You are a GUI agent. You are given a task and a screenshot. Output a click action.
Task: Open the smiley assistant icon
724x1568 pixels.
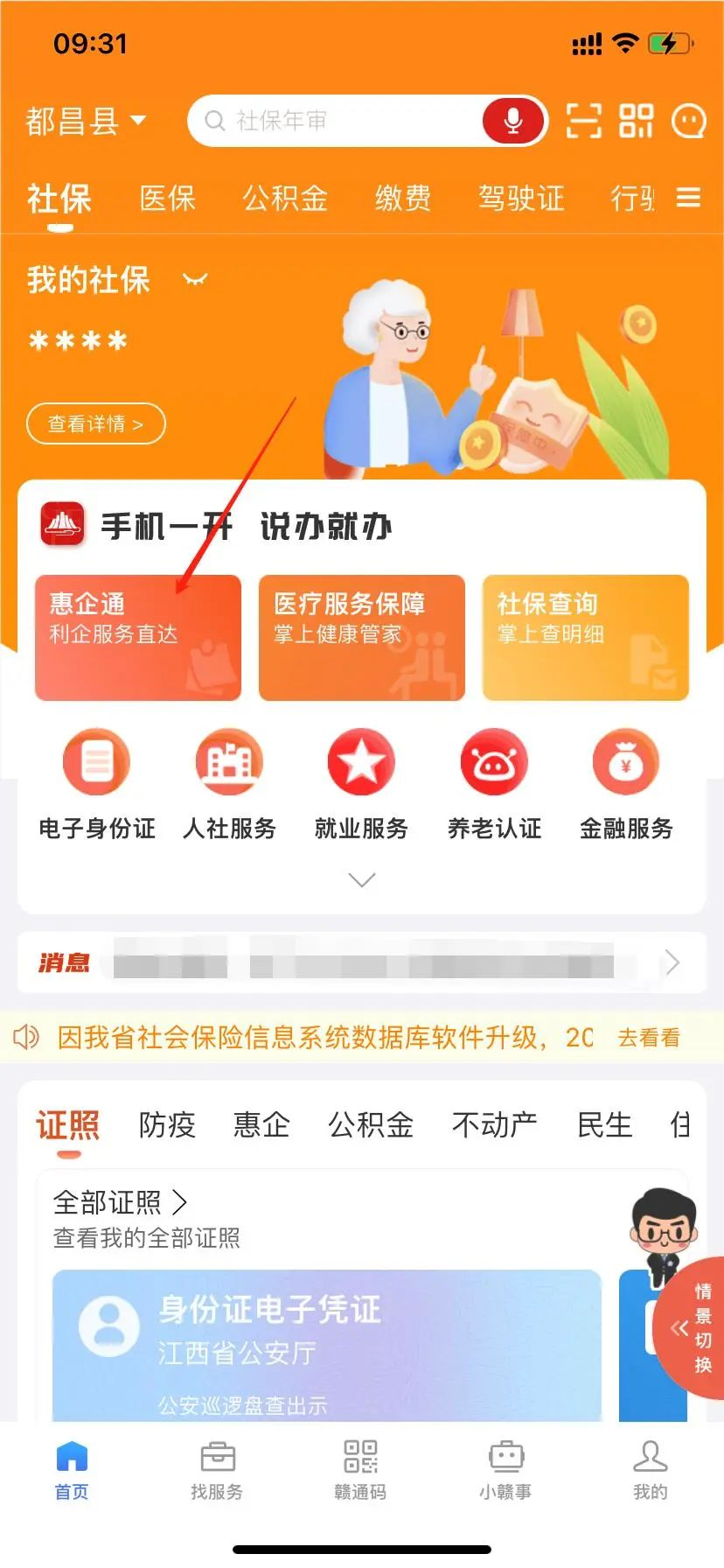(688, 121)
